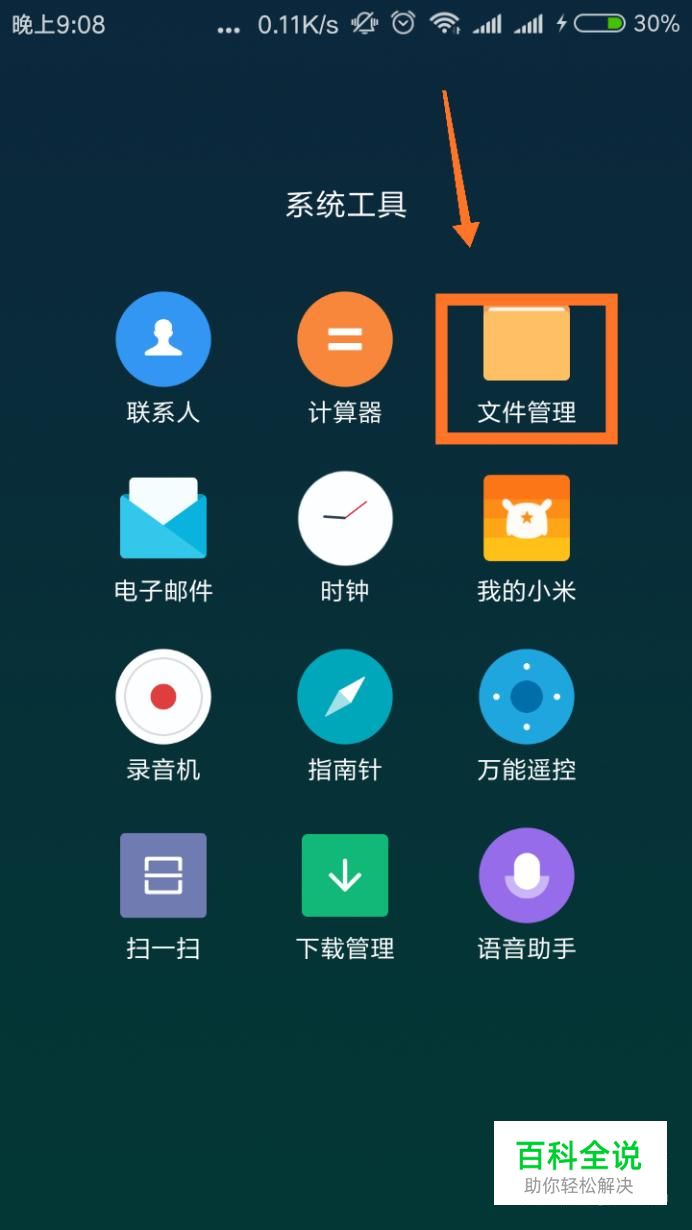This screenshot has height=1230, width=692.
Task: Open the 我的小米 app
Action: coord(526,518)
